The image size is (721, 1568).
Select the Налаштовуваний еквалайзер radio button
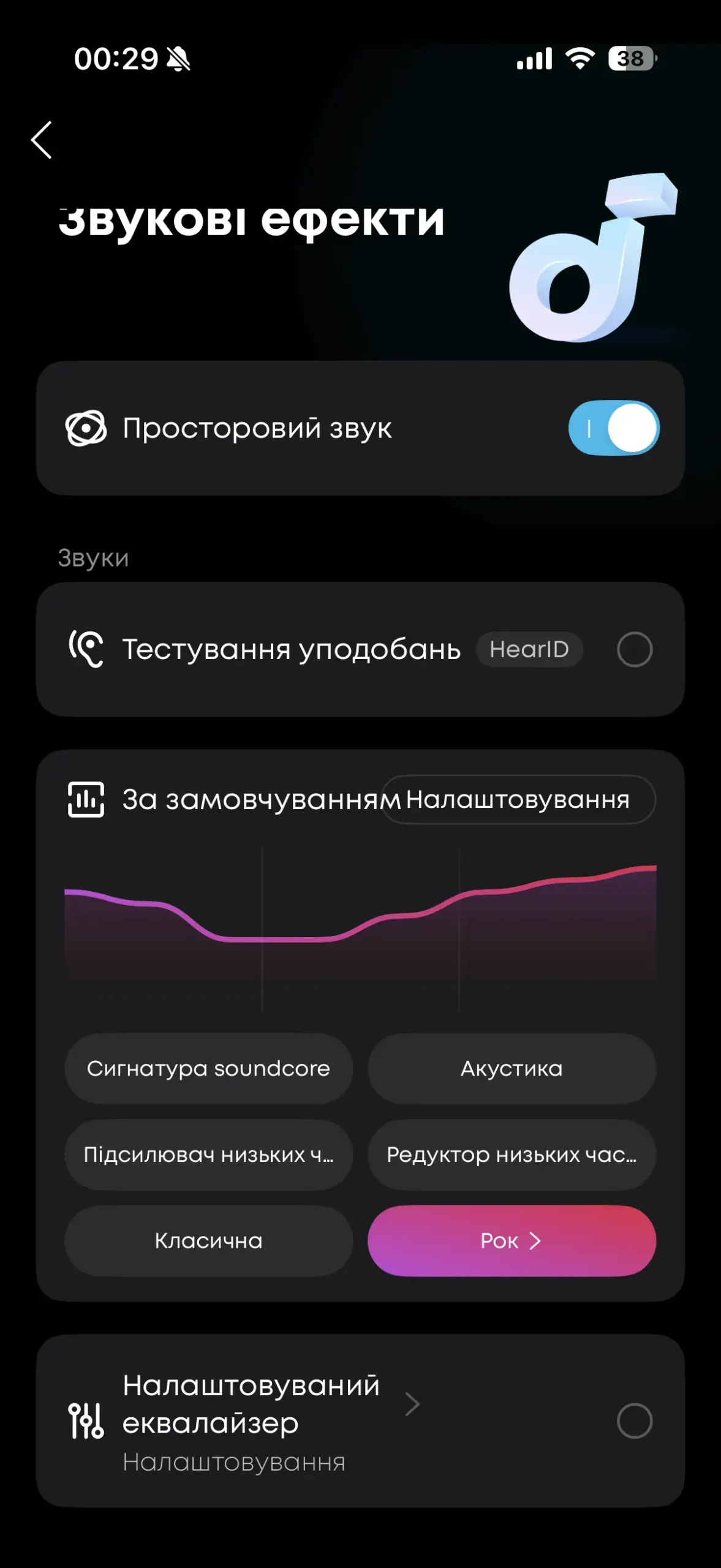pos(635,1421)
